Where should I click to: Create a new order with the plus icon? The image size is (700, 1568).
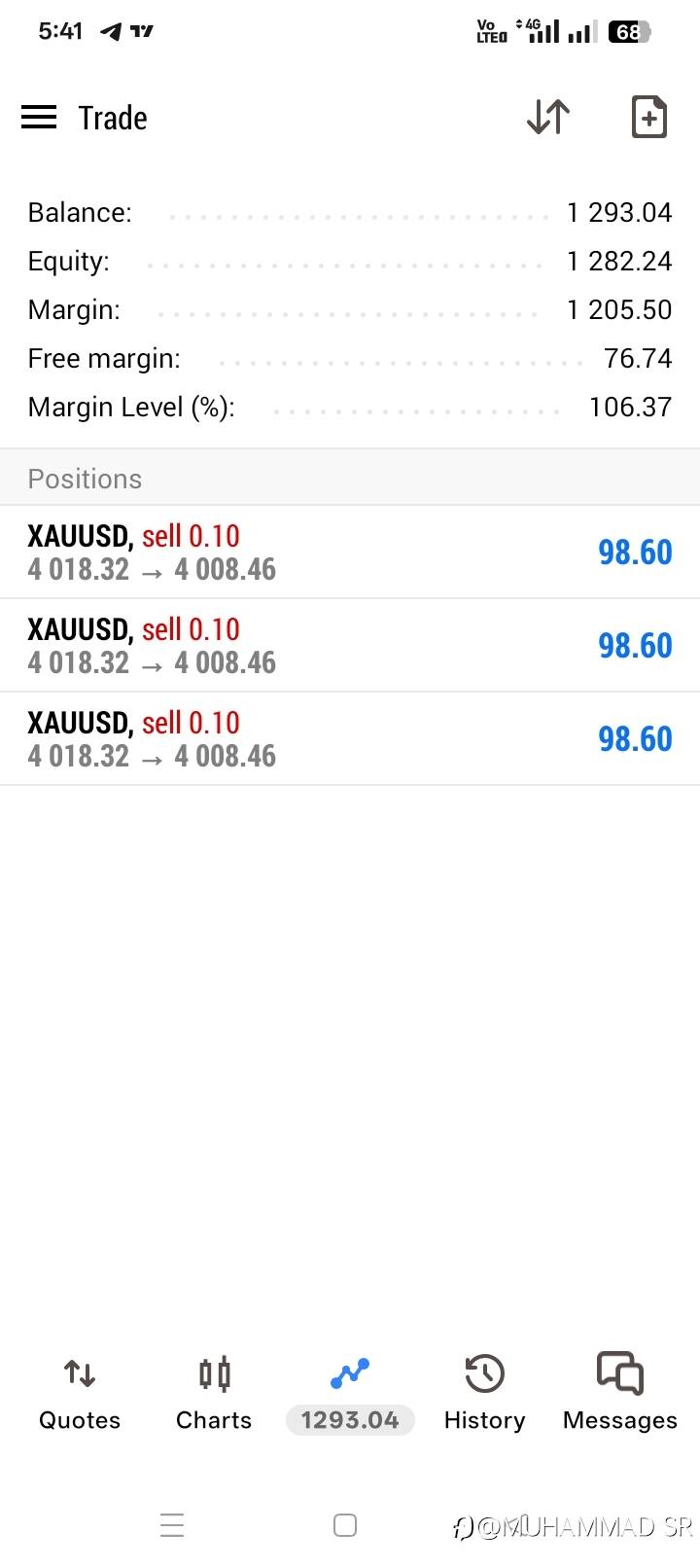coord(648,117)
